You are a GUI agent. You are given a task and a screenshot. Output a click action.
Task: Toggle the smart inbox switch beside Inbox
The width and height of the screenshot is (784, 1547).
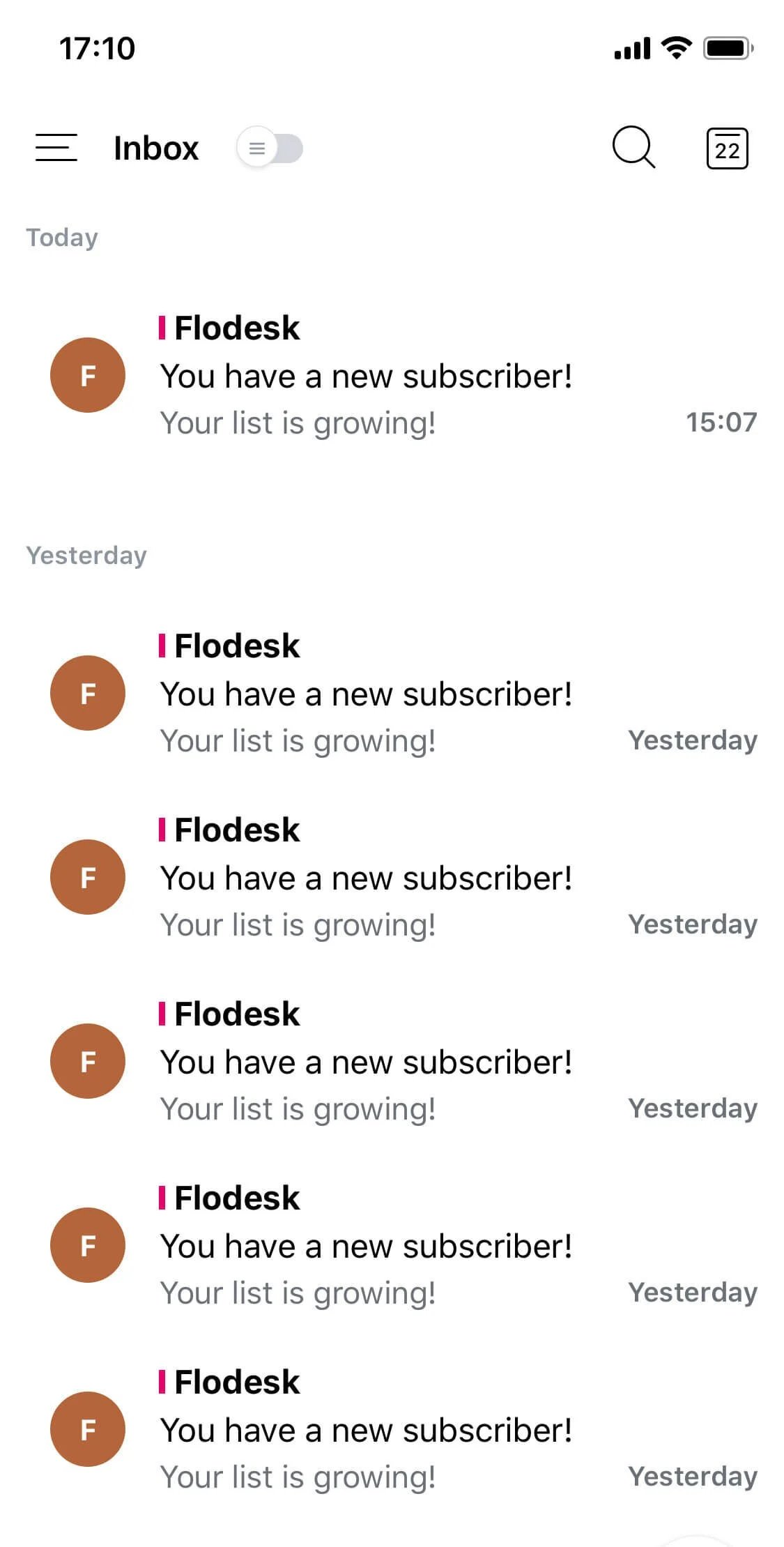pos(270,148)
